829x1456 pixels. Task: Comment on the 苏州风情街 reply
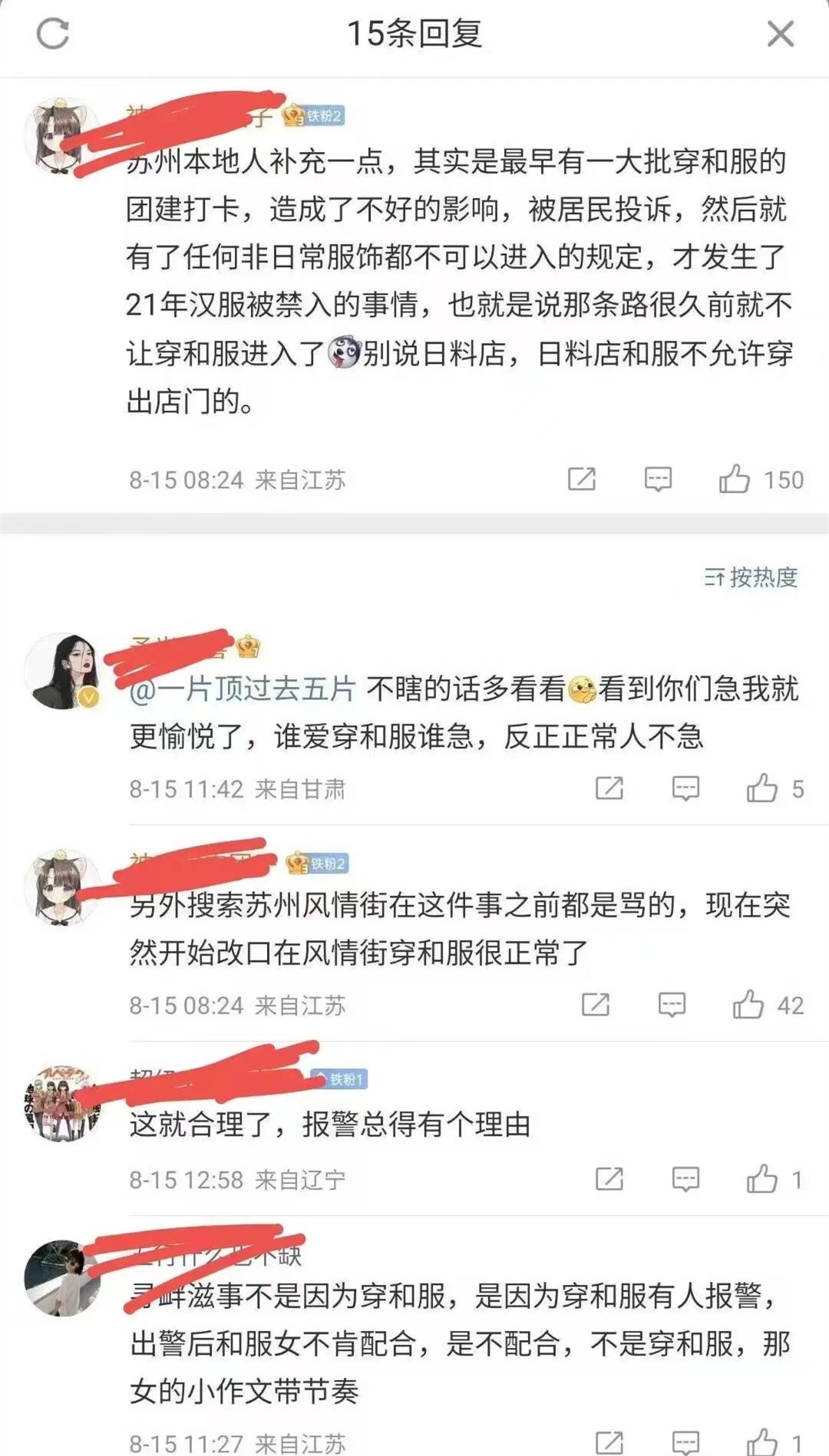click(672, 1005)
